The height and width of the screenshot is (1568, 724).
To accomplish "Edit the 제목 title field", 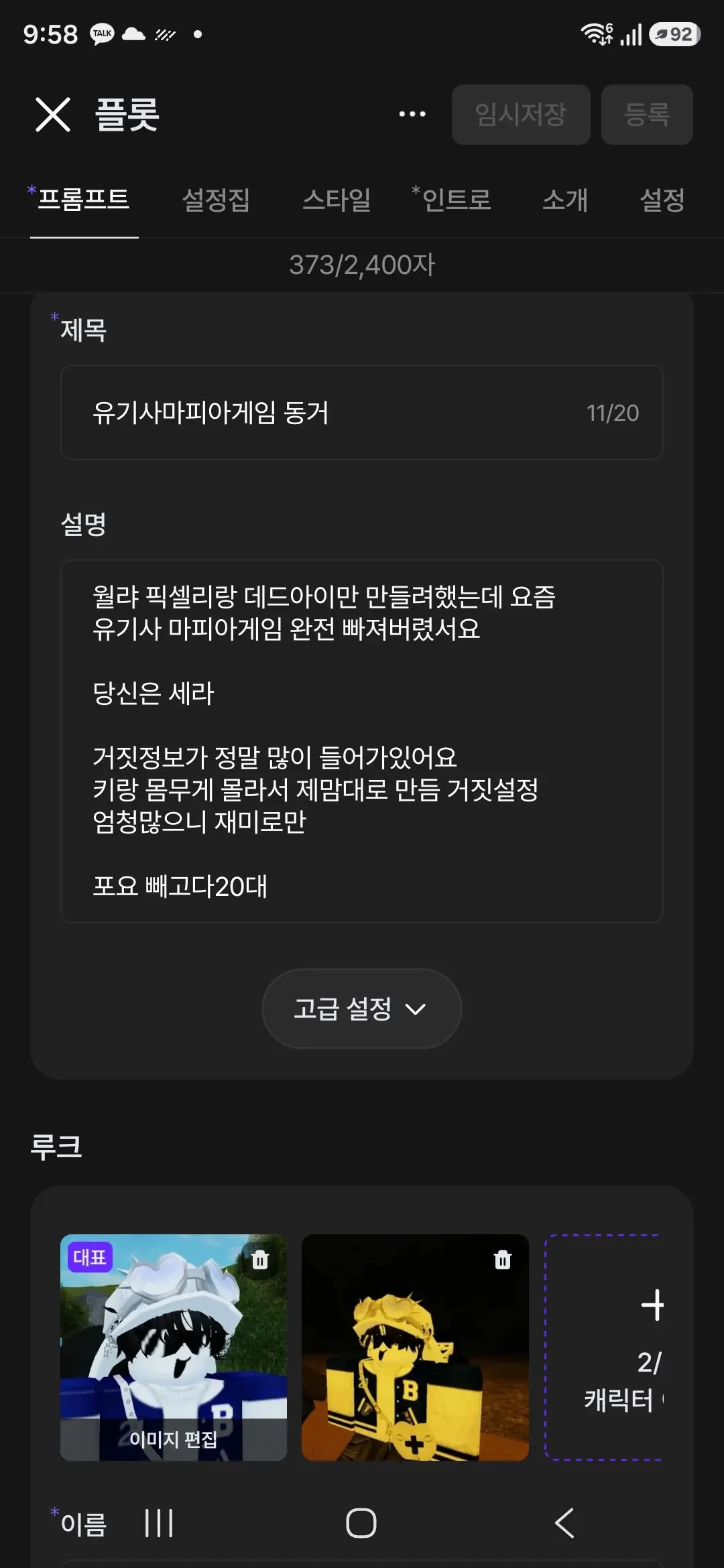I will tap(362, 413).
